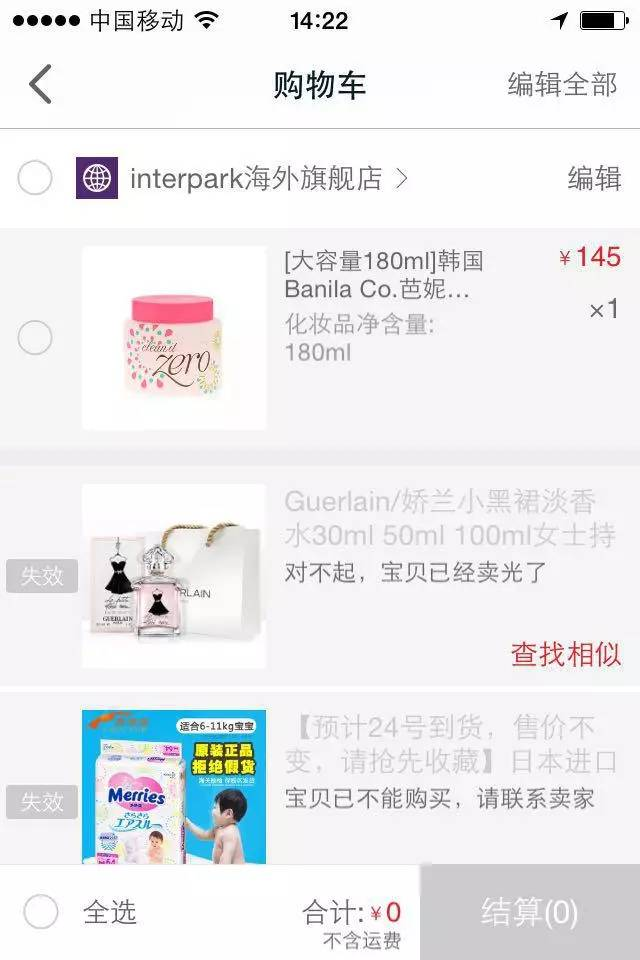The image size is (640, 960).
Task: Tap 编辑全部 to edit all items
Action: click(562, 85)
